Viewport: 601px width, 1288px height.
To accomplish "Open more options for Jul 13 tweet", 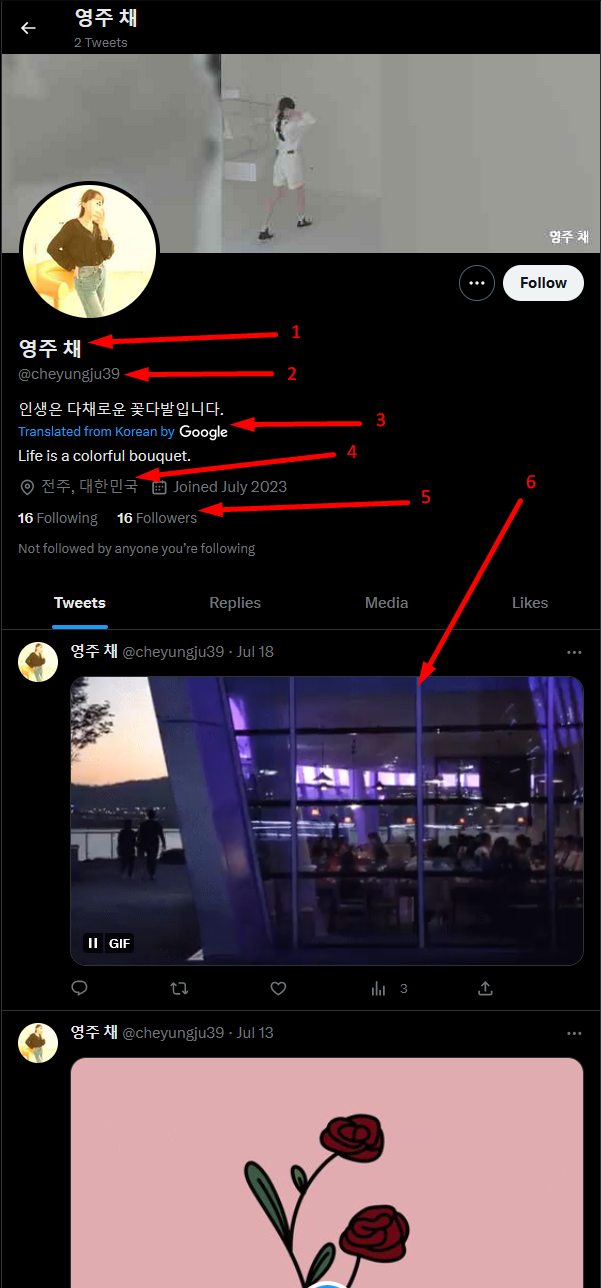I will point(574,1033).
